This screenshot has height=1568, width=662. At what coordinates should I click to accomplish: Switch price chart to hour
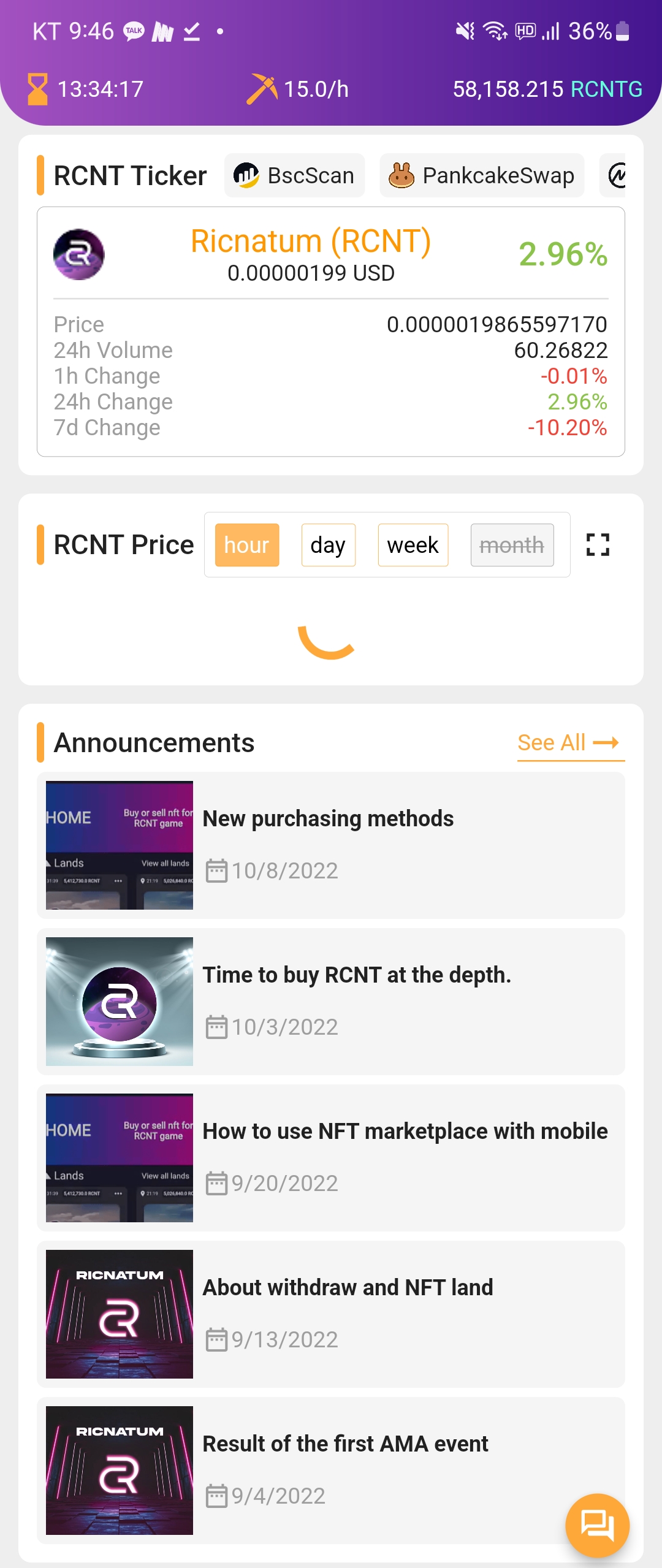coord(247,545)
